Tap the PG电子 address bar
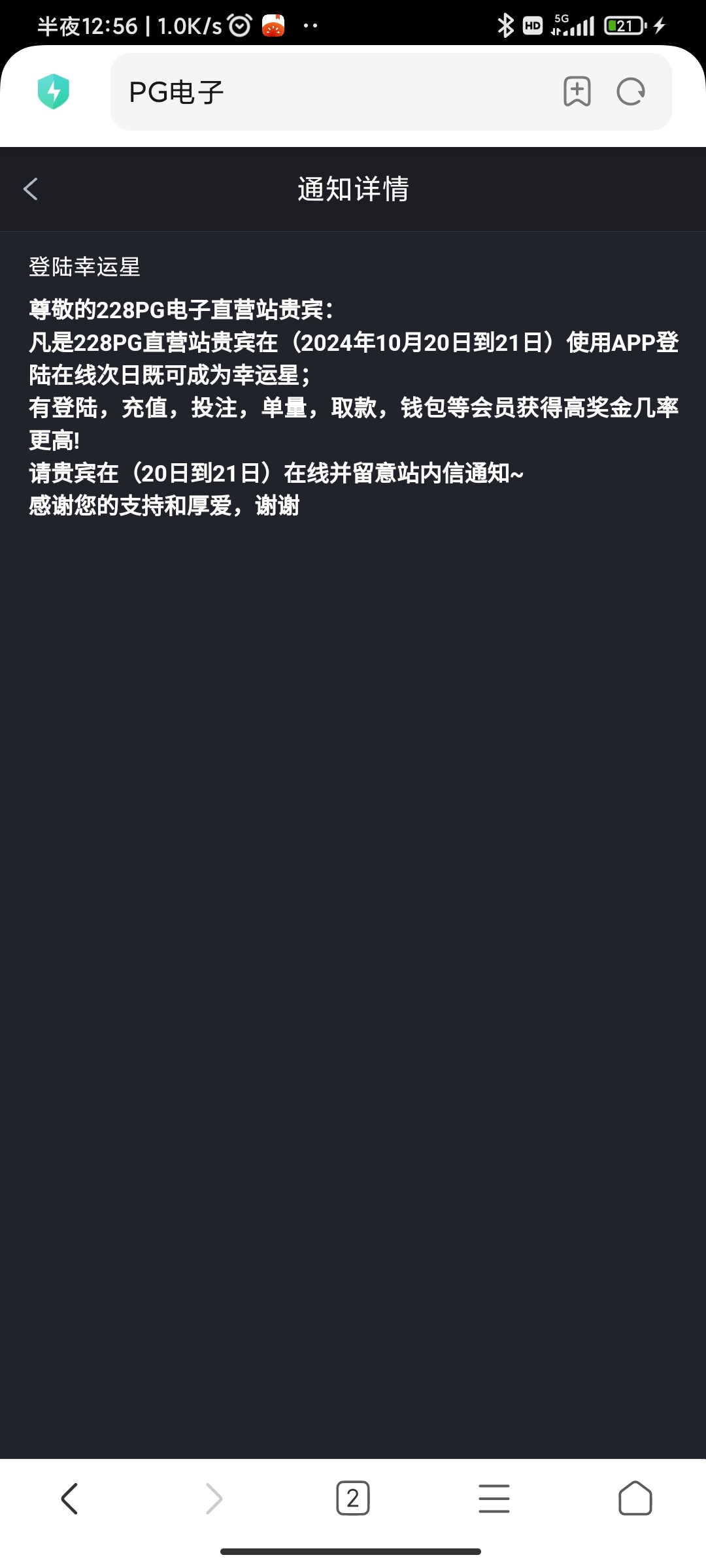The width and height of the screenshot is (706, 1568). tap(327, 92)
